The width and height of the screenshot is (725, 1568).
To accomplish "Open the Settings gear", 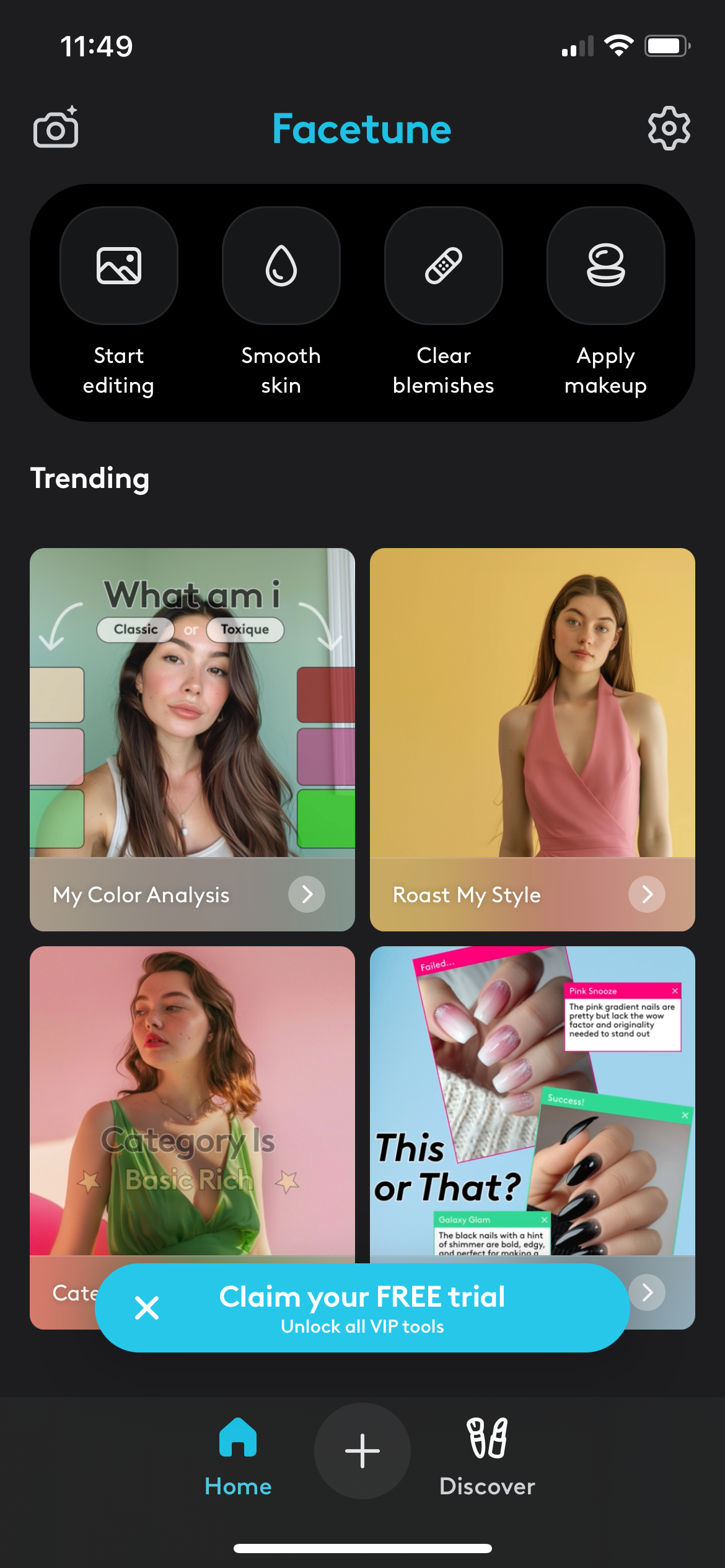I will pos(669,129).
